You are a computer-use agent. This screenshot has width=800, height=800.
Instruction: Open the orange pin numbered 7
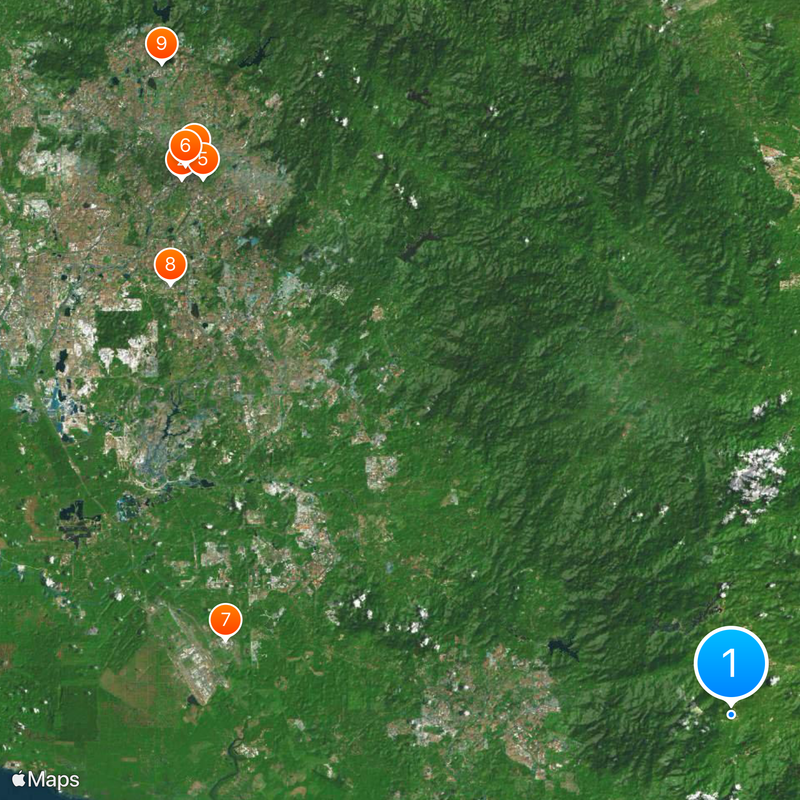pos(226,619)
